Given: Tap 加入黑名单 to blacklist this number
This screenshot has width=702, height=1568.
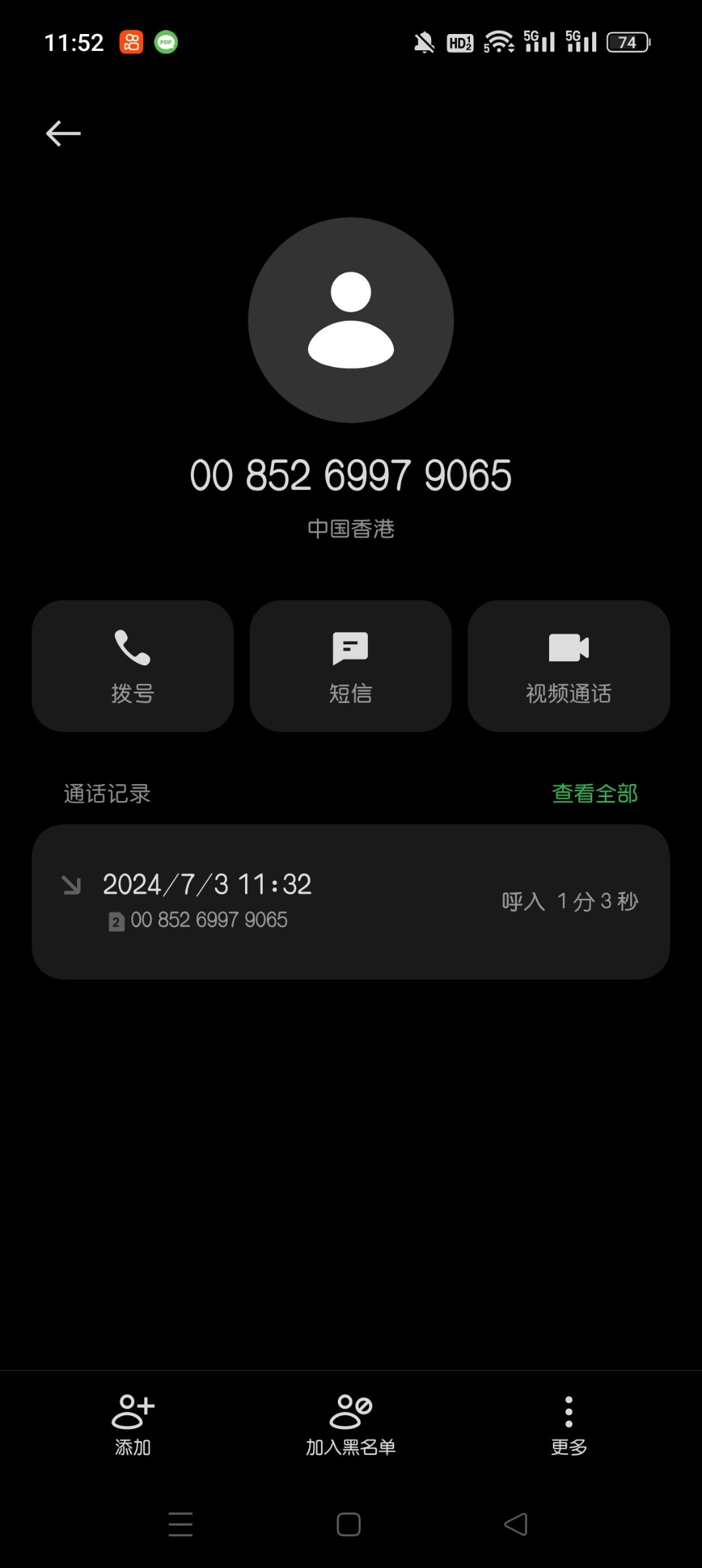Looking at the screenshot, I should (x=351, y=1426).
